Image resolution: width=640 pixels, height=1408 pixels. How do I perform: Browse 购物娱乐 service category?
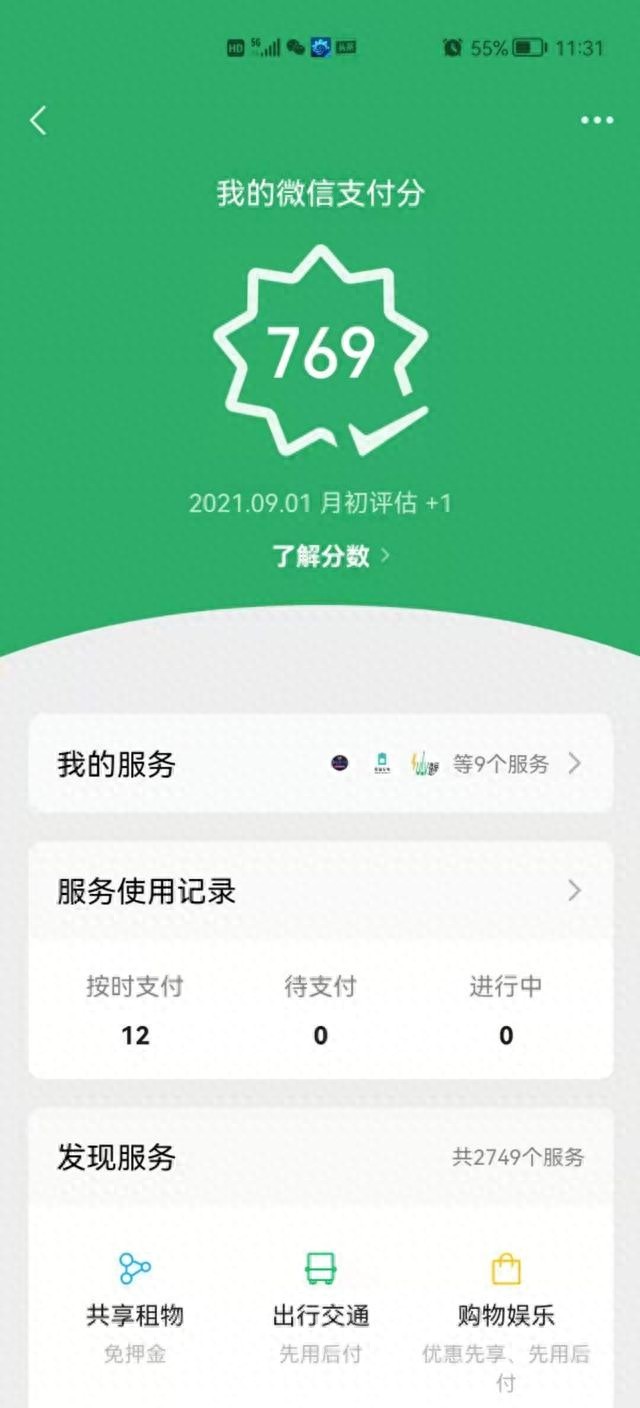coord(505,1300)
